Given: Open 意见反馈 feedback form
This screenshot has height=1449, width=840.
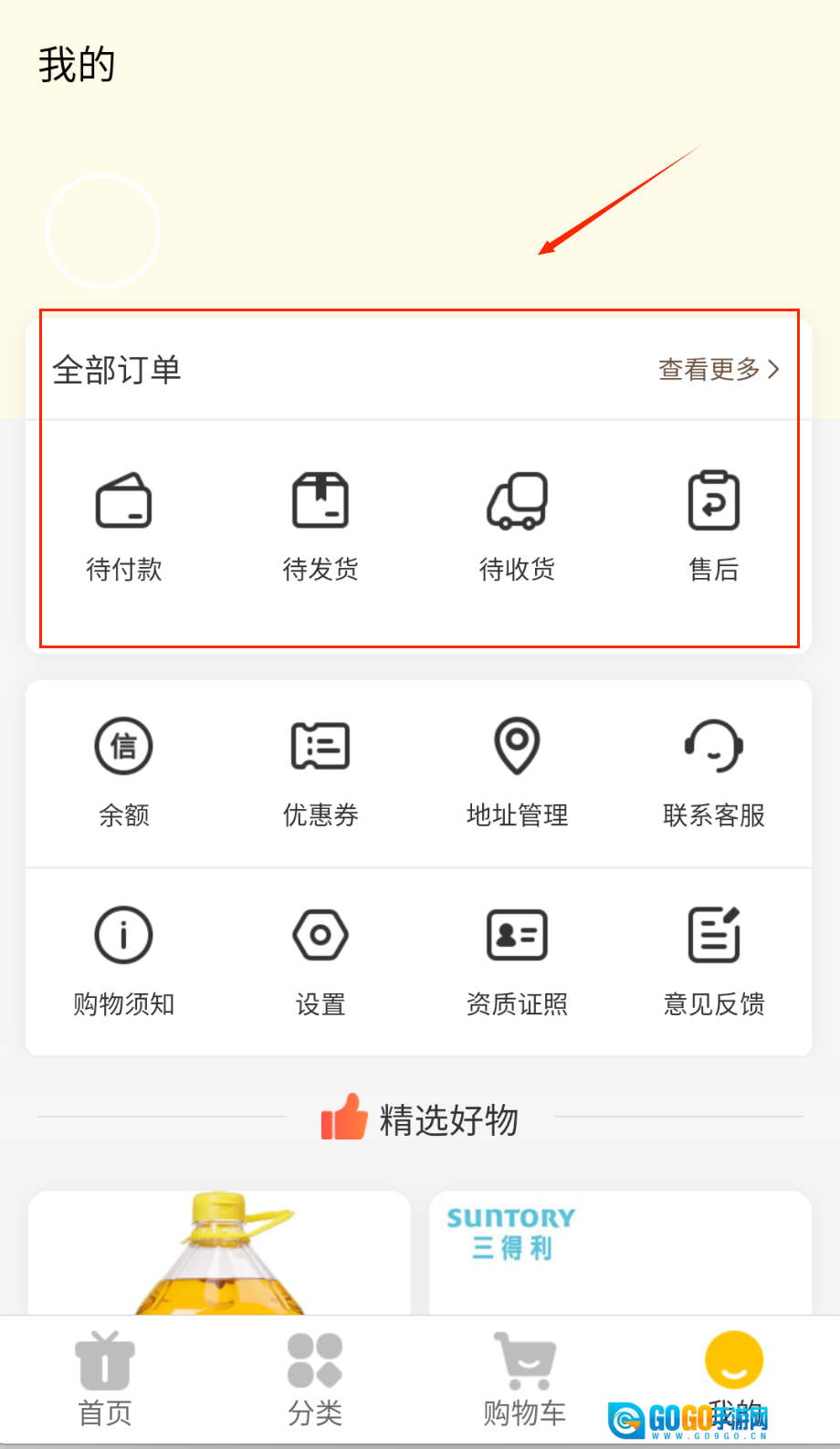Looking at the screenshot, I should 713,961.
